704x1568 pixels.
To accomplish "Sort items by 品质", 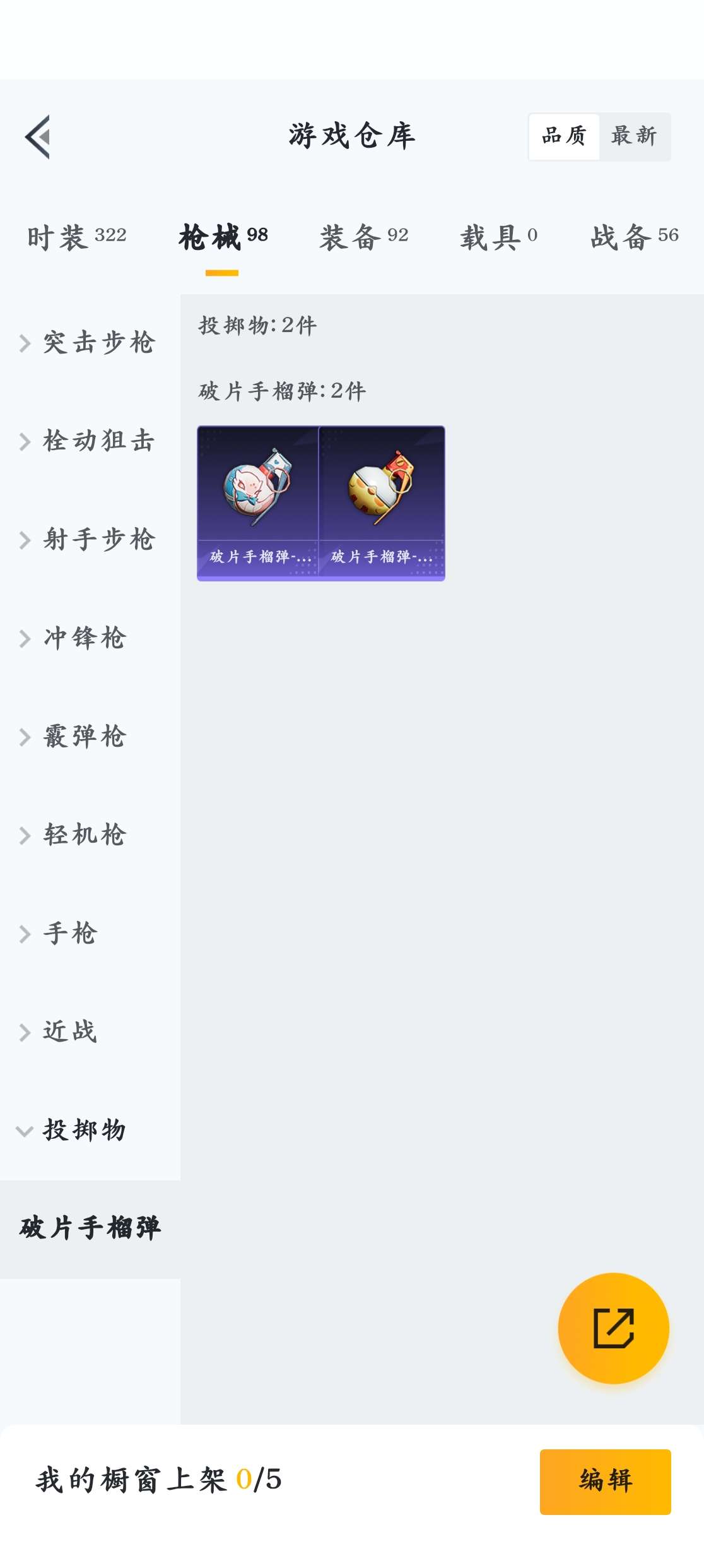I will coord(564,136).
